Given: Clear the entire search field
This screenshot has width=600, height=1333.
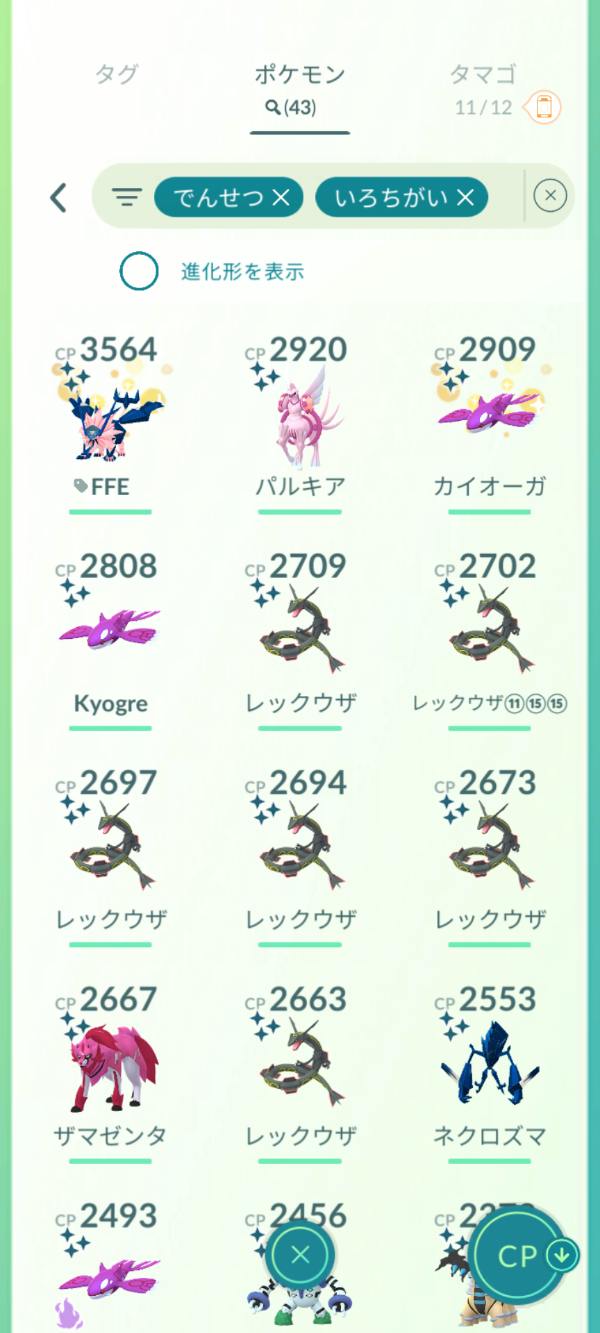Looking at the screenshot, I should coord(550,197).
